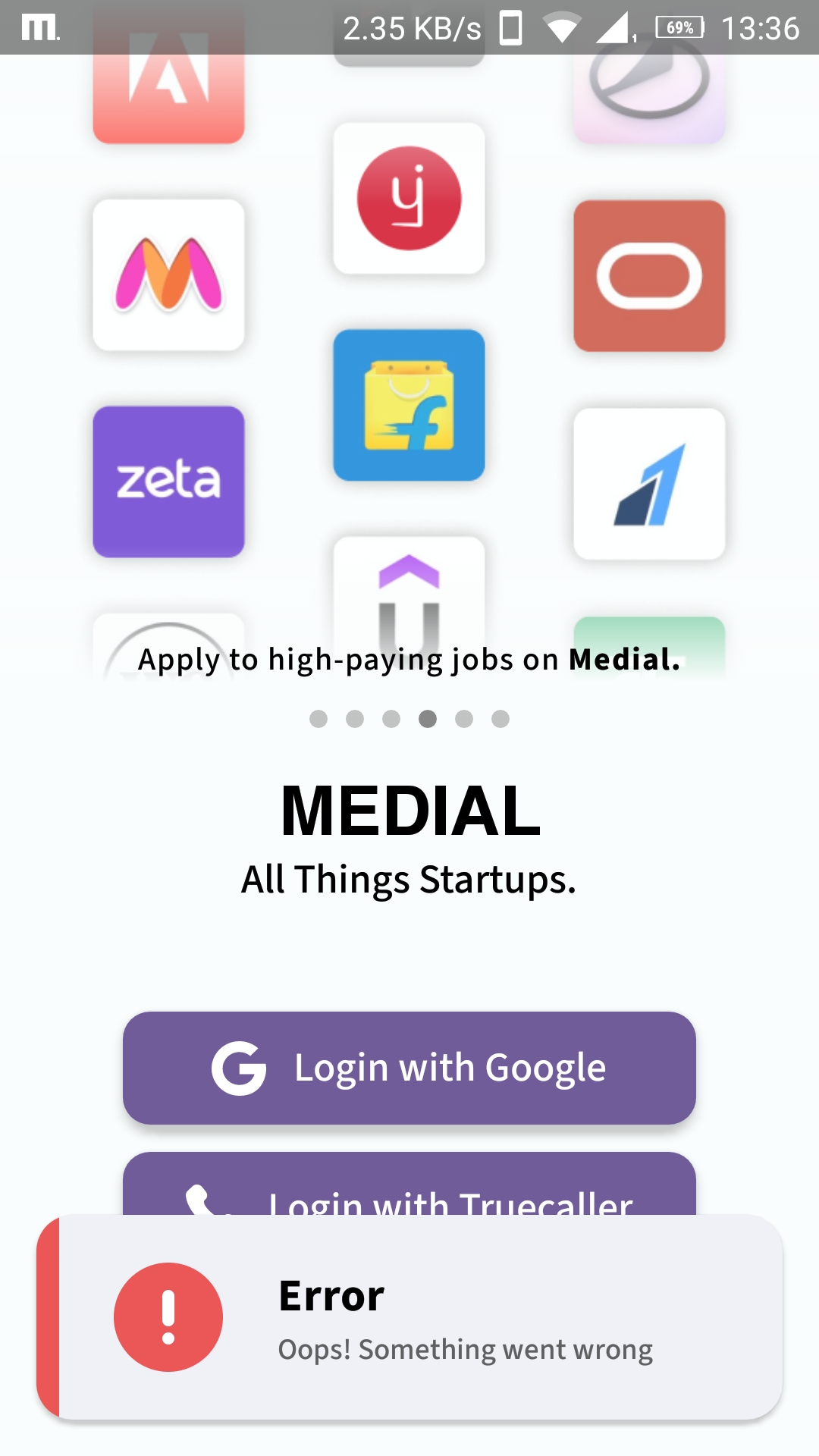The image size is (819, 1456).
Task: Dismiss the Error notification banner
Action: click(409, 1317)
